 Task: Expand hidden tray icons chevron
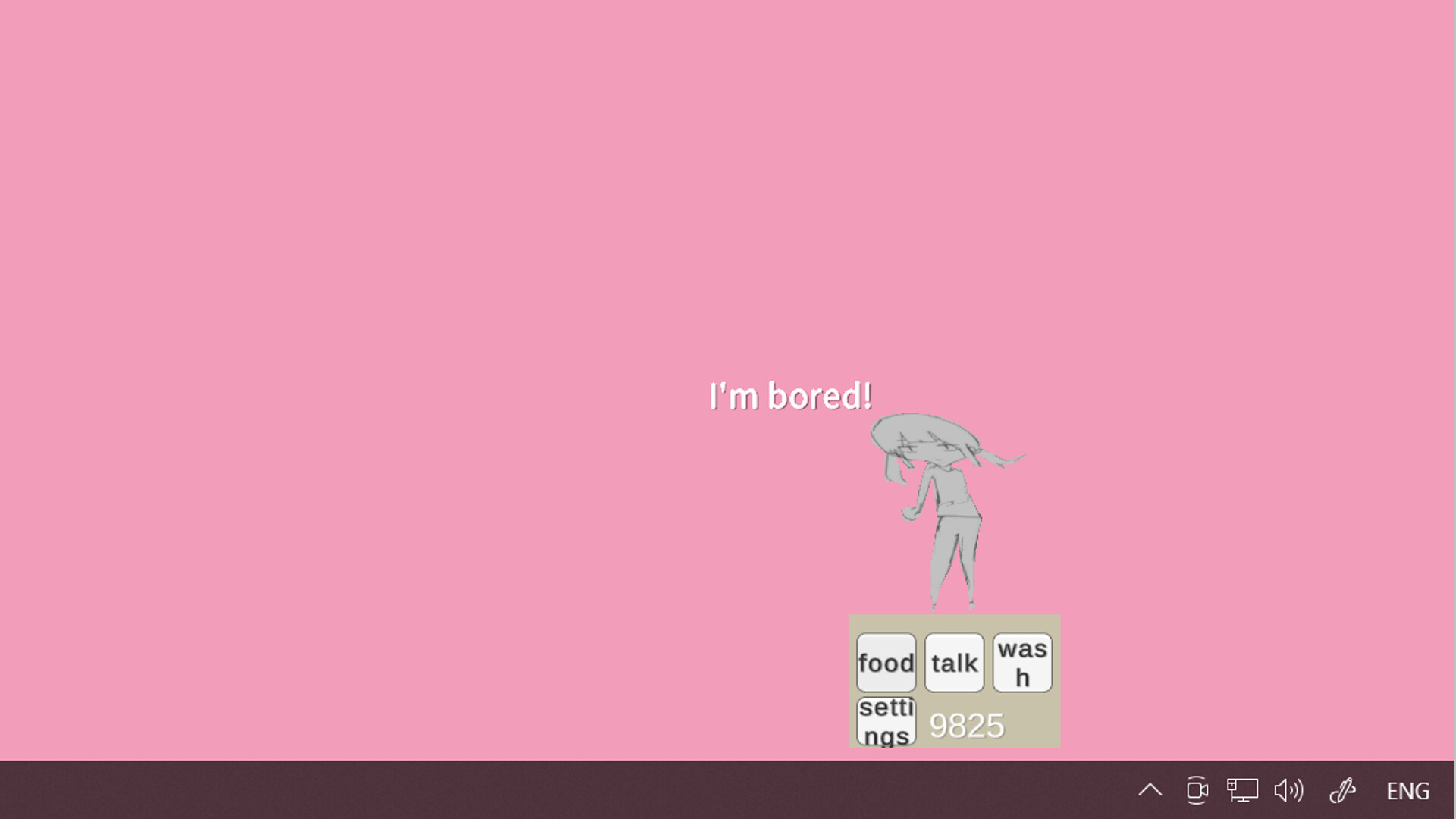click(x=1150, y=790)
